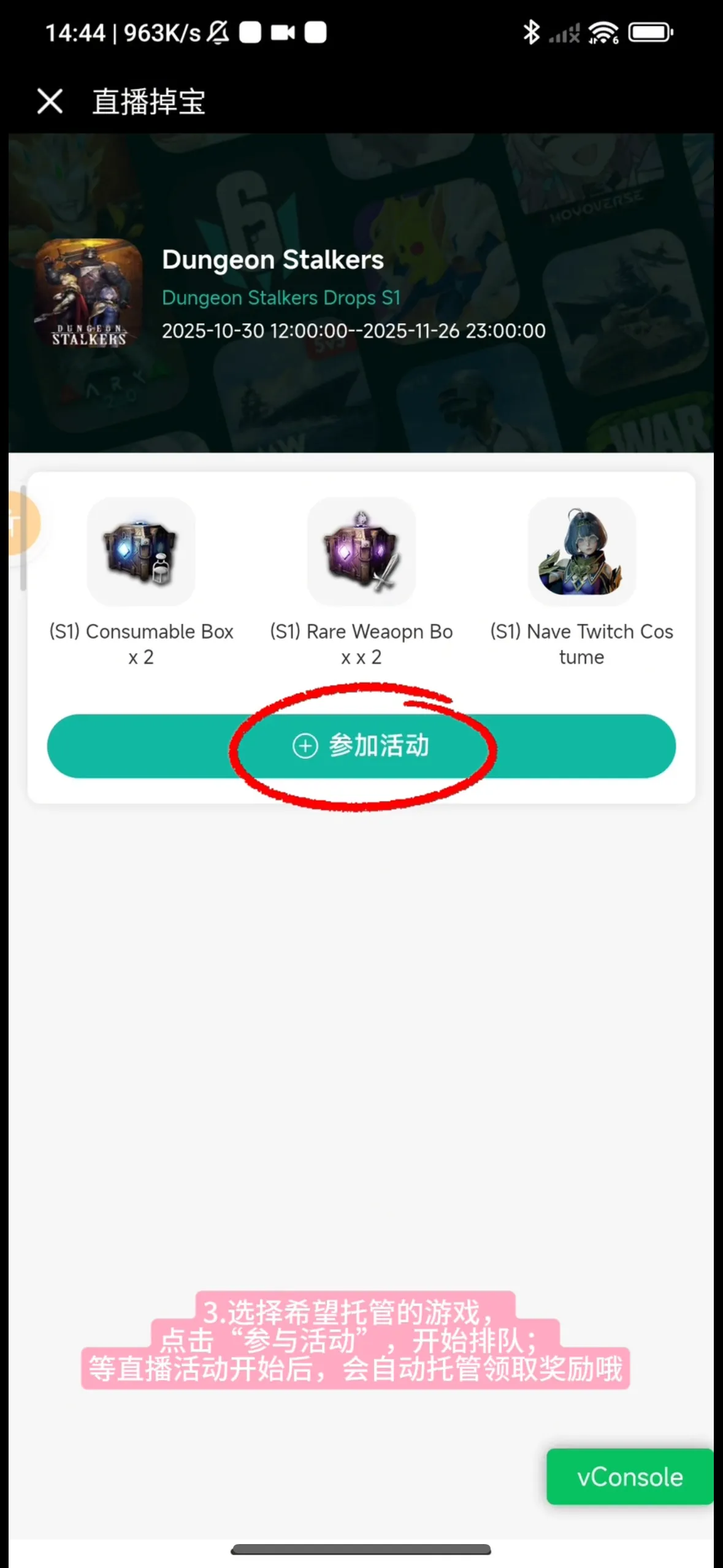Image resolution: width=723 pixels, height=1568 pixels.
Task: Close the 直播掉宝 page
Action: click(50, 101)
